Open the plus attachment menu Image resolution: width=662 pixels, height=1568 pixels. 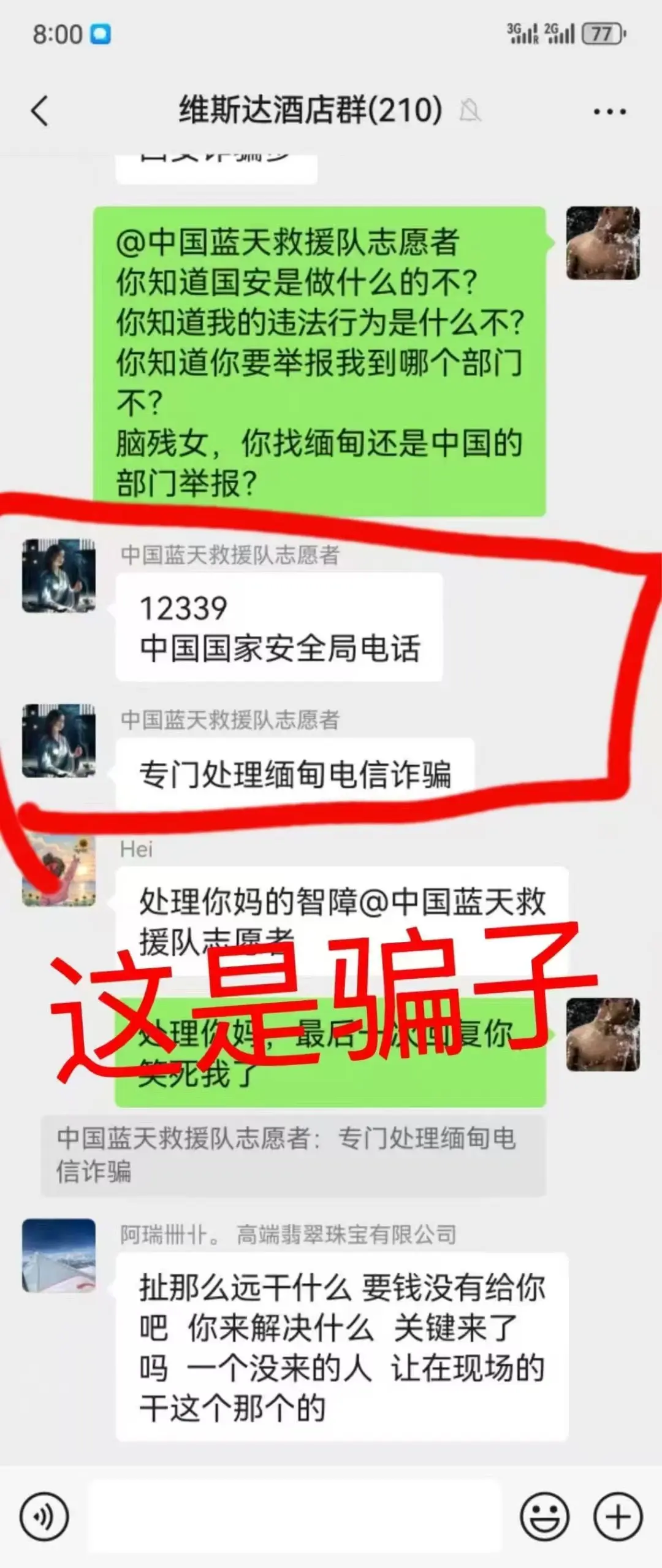618,1516
